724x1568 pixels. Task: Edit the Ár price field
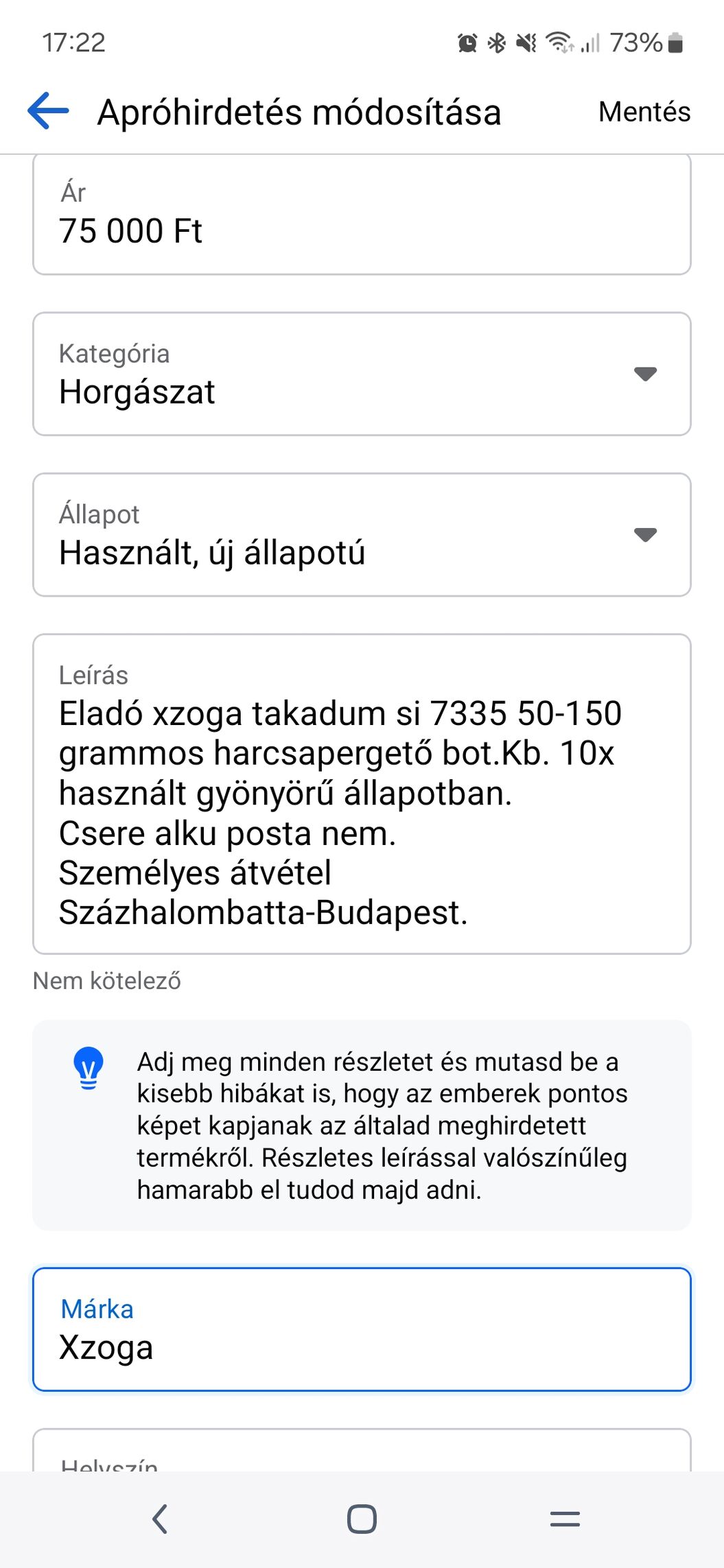pyautogui.click(x=362, y=215)
